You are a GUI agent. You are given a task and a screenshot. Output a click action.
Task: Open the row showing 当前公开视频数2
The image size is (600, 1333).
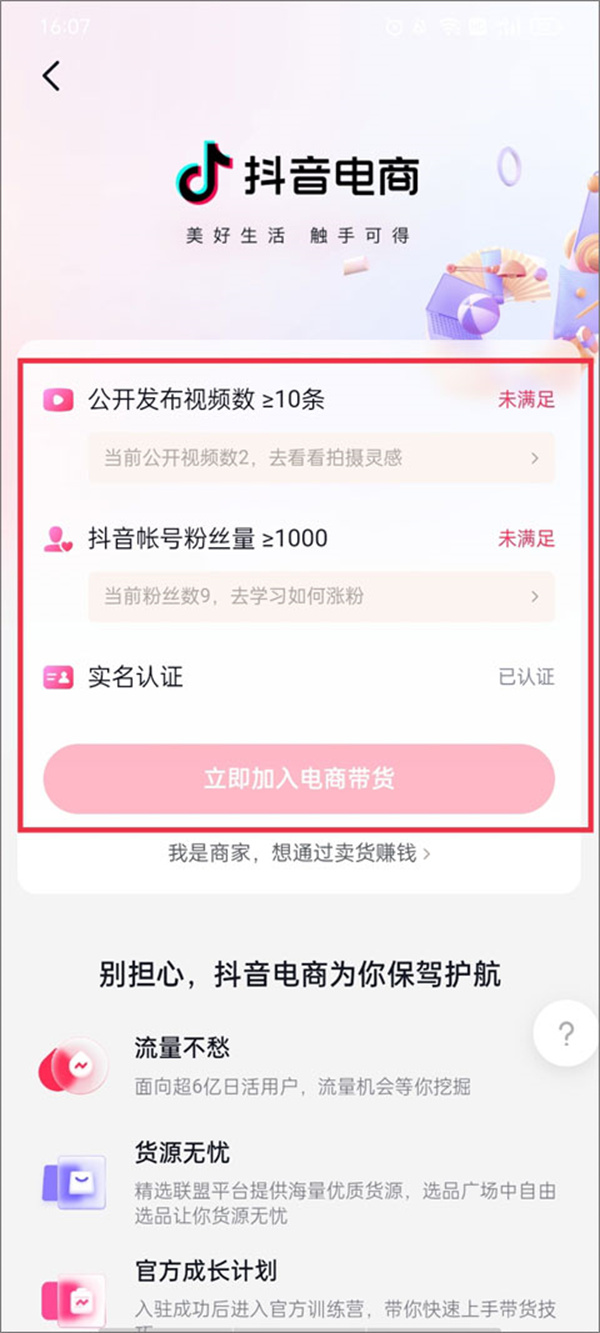tap(321, 458)
